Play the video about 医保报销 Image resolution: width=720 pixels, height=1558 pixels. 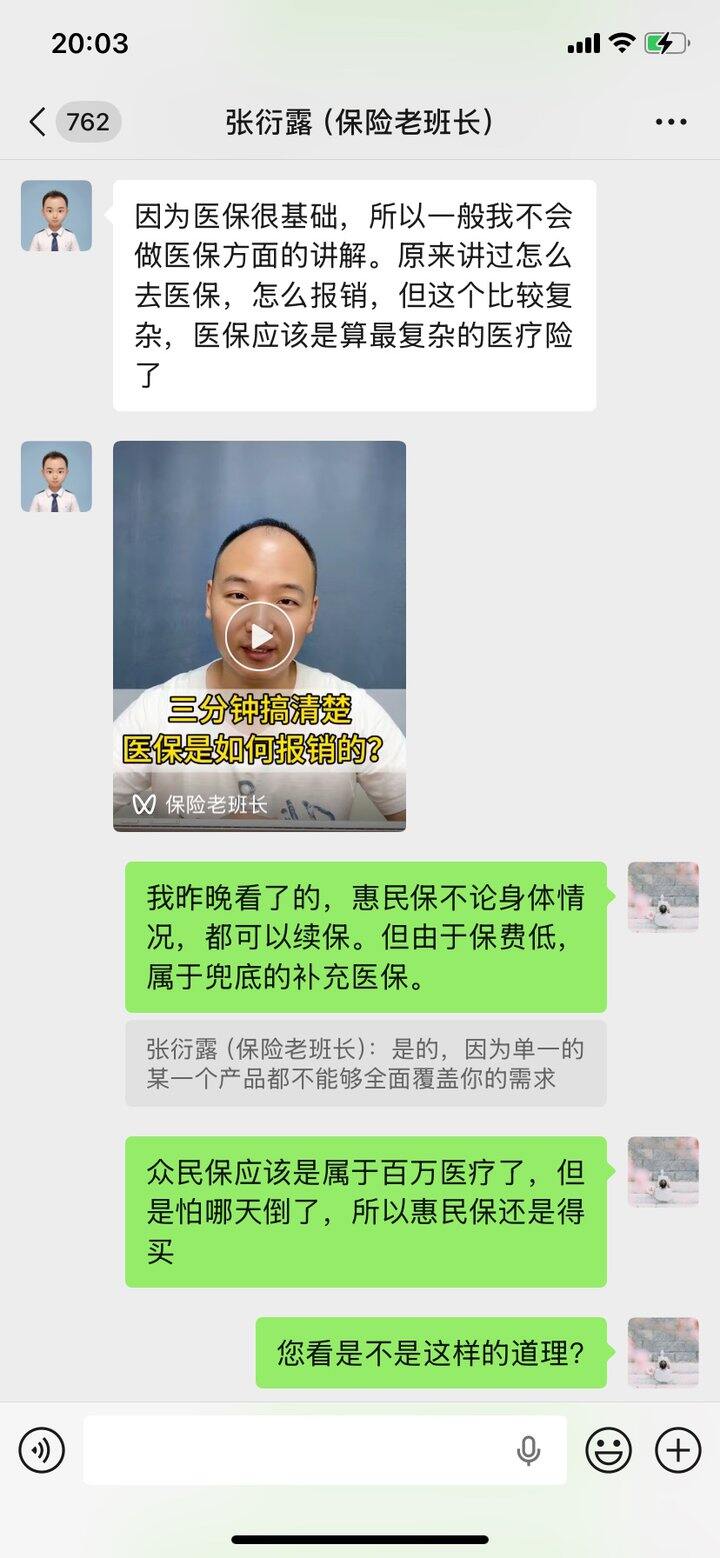pyautogui.click(x=259, y=636)
